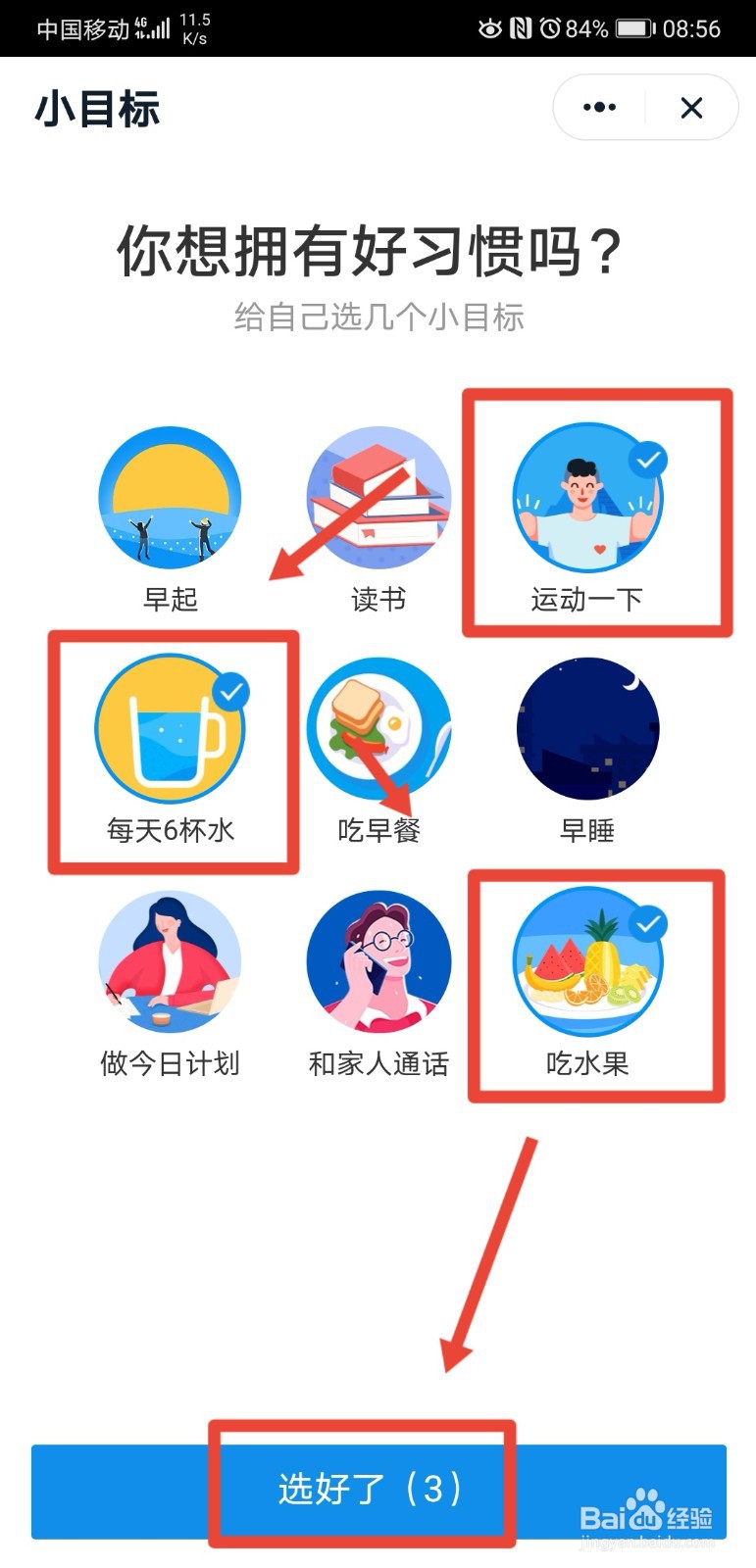Viewport: 756px width, 1568px height.
Task: Select the 早起 (wake up early) habit icon
Action: 171,498
